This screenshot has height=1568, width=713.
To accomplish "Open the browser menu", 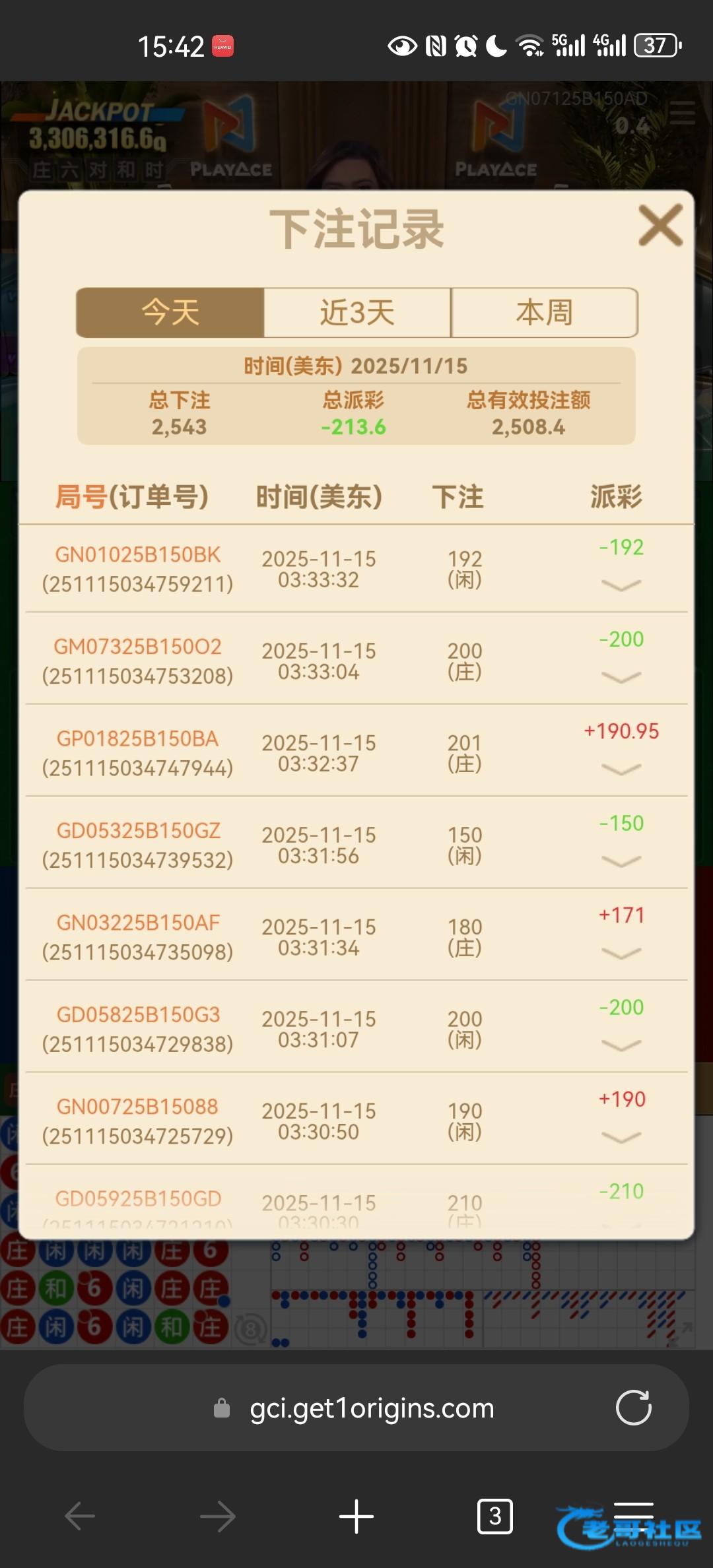I will click(633, 1511).
